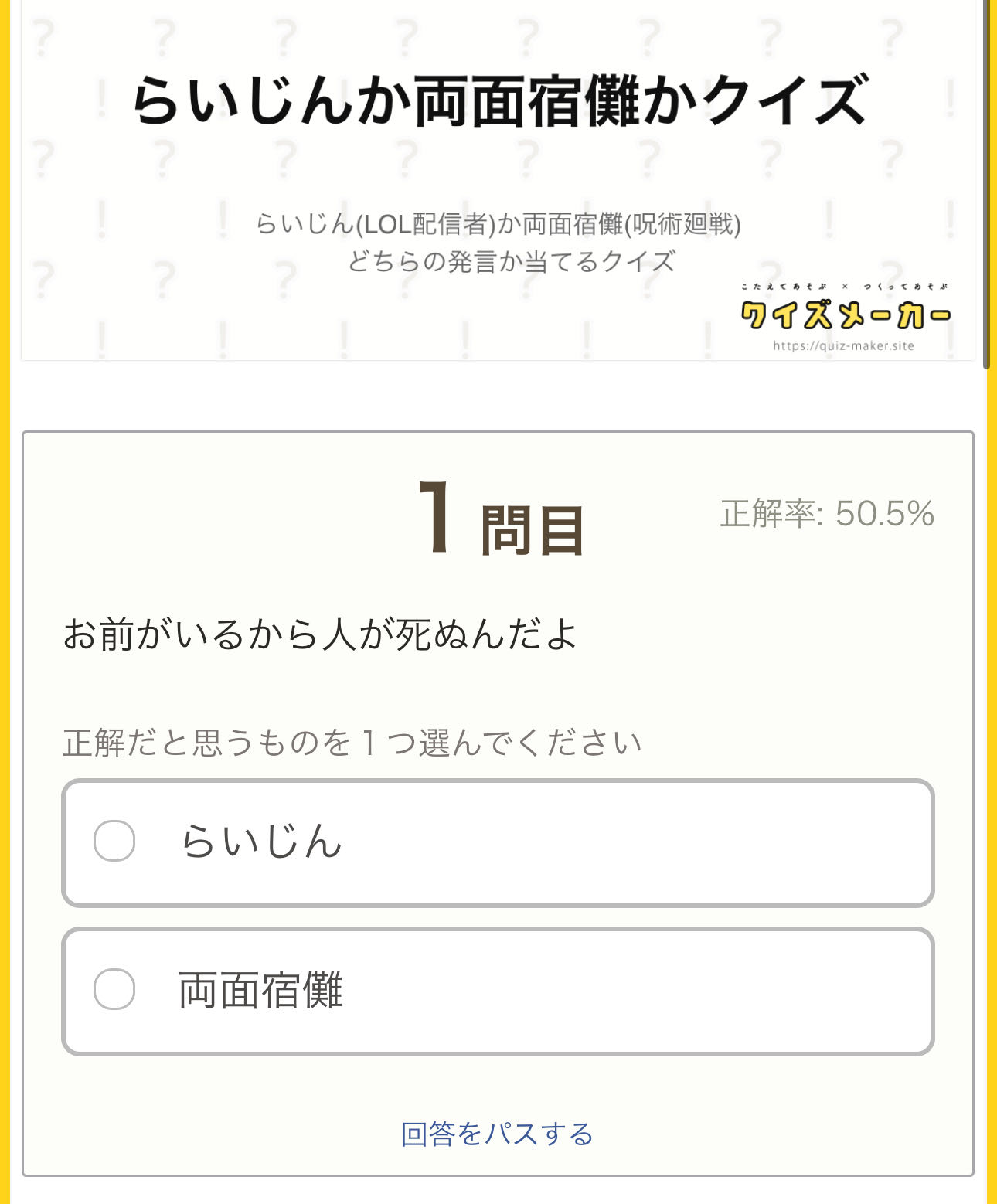Screen dimensions: 997x1204
Task: Tap the 回答をパスする link
Action: coord(497,1134)
